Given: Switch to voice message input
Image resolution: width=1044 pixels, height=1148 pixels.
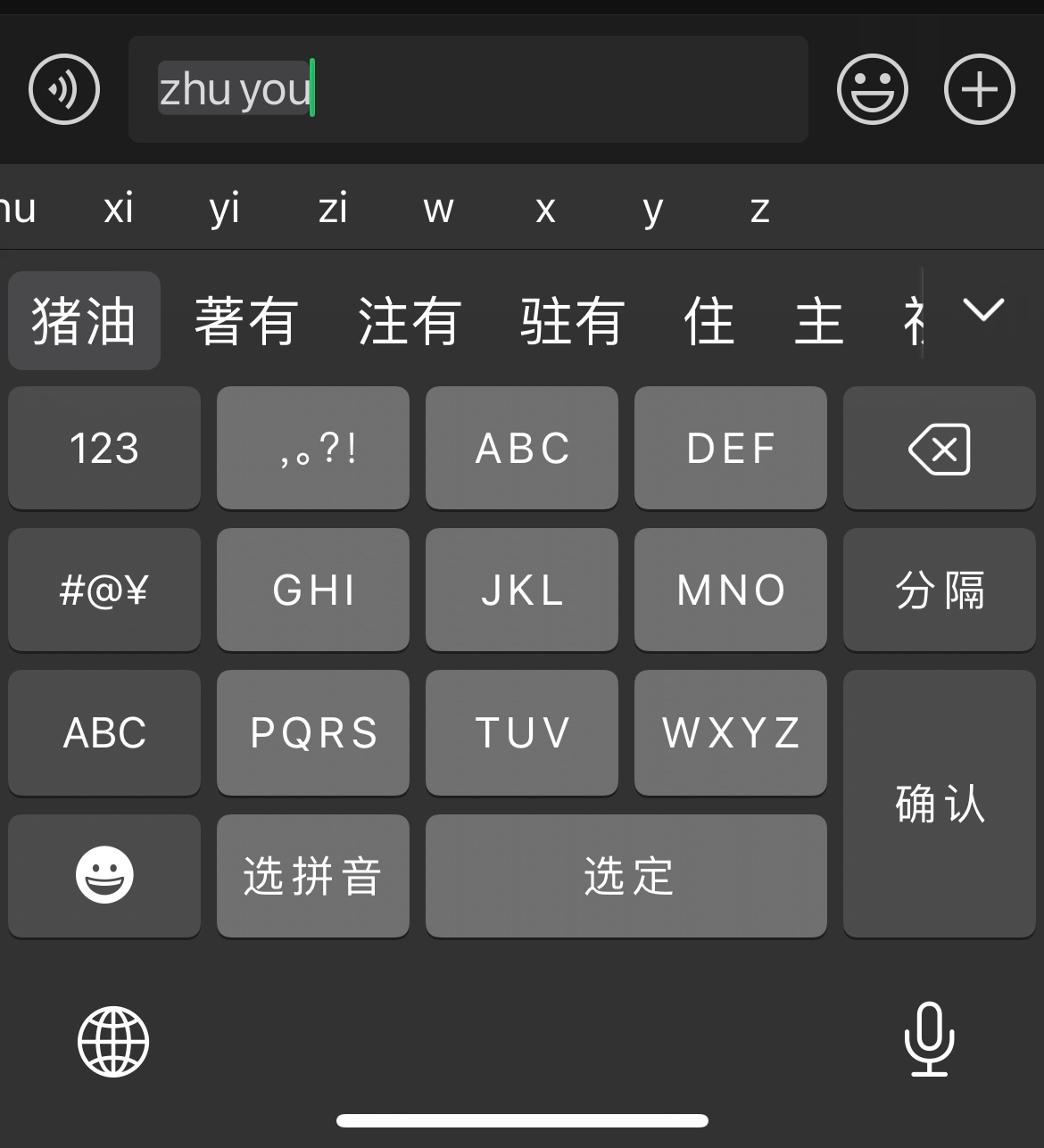Looking at the screenshot, I should click(63, 89).
